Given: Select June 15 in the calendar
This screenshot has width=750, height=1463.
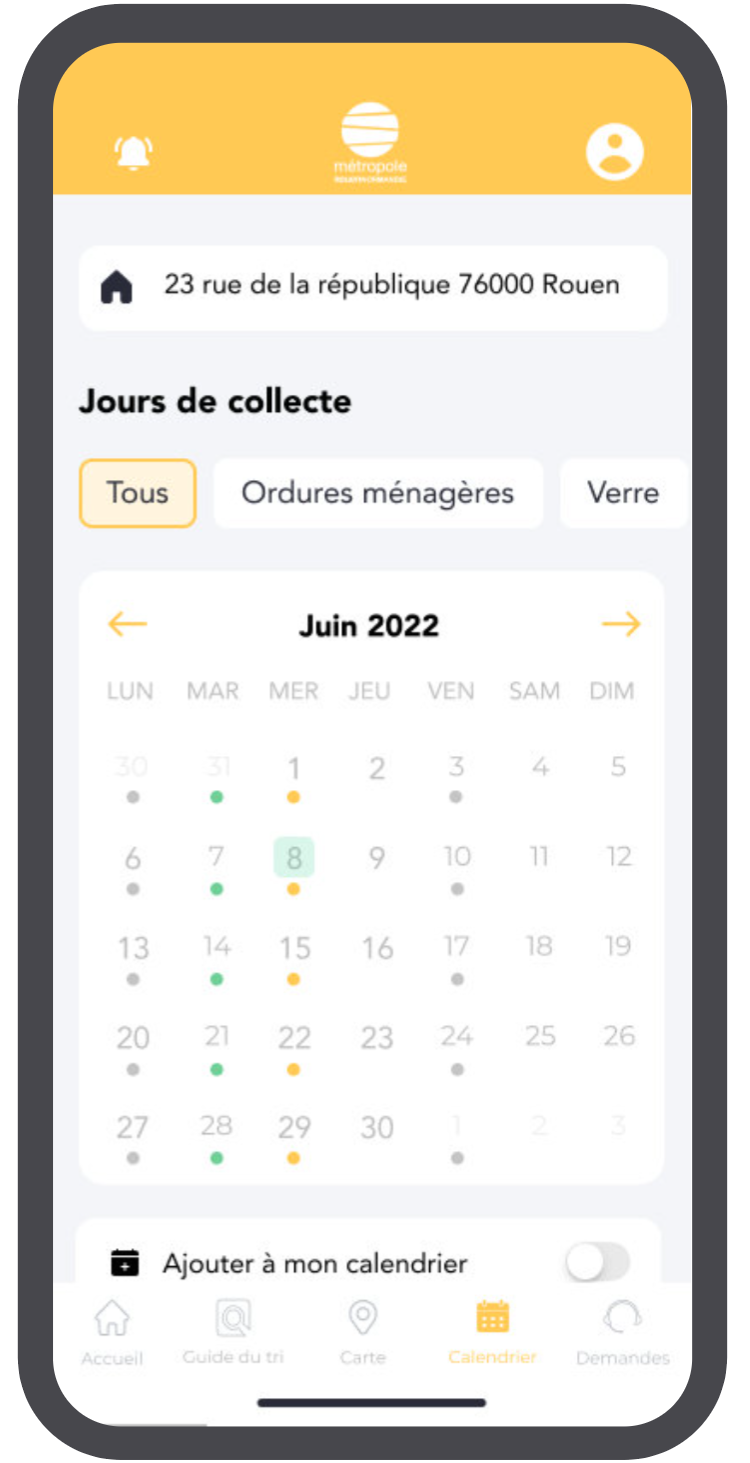Looking at the screenshot, I should pyautogui.click(x=294, y=948).
